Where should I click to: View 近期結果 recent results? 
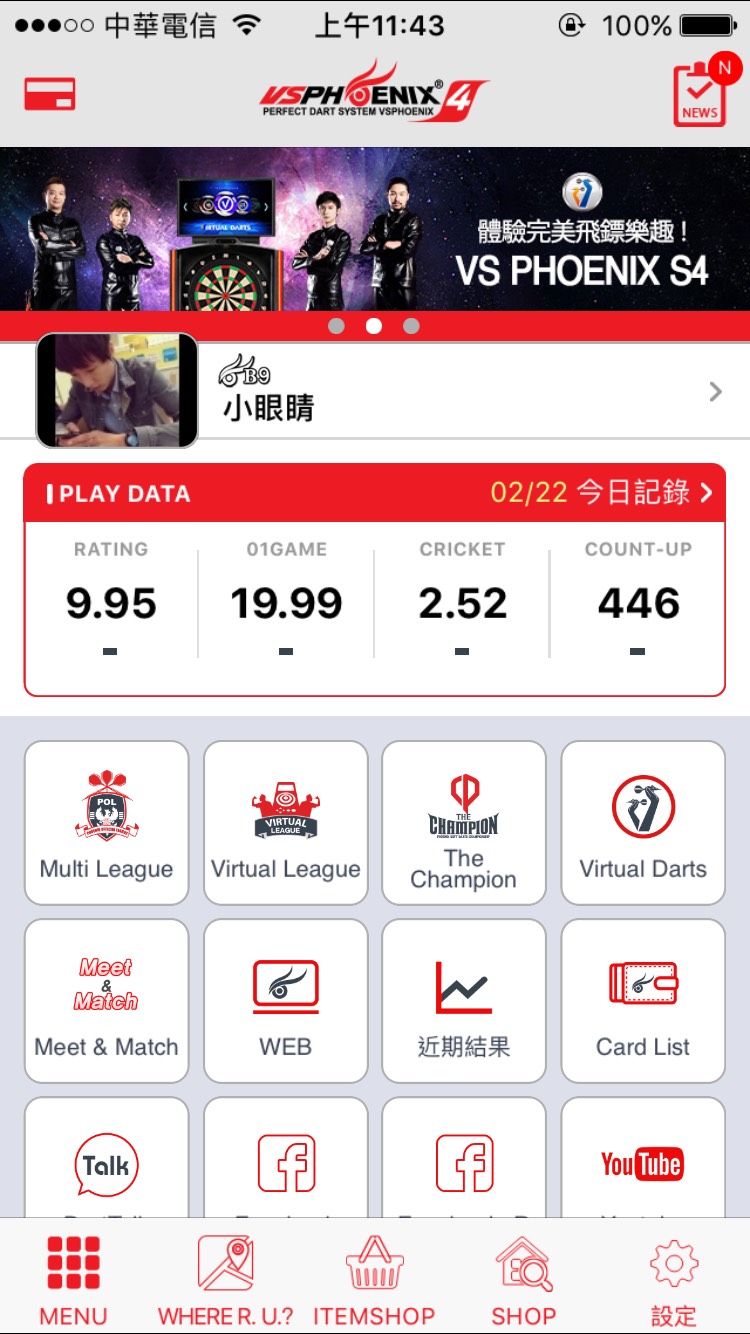(x=464, y=1001)
